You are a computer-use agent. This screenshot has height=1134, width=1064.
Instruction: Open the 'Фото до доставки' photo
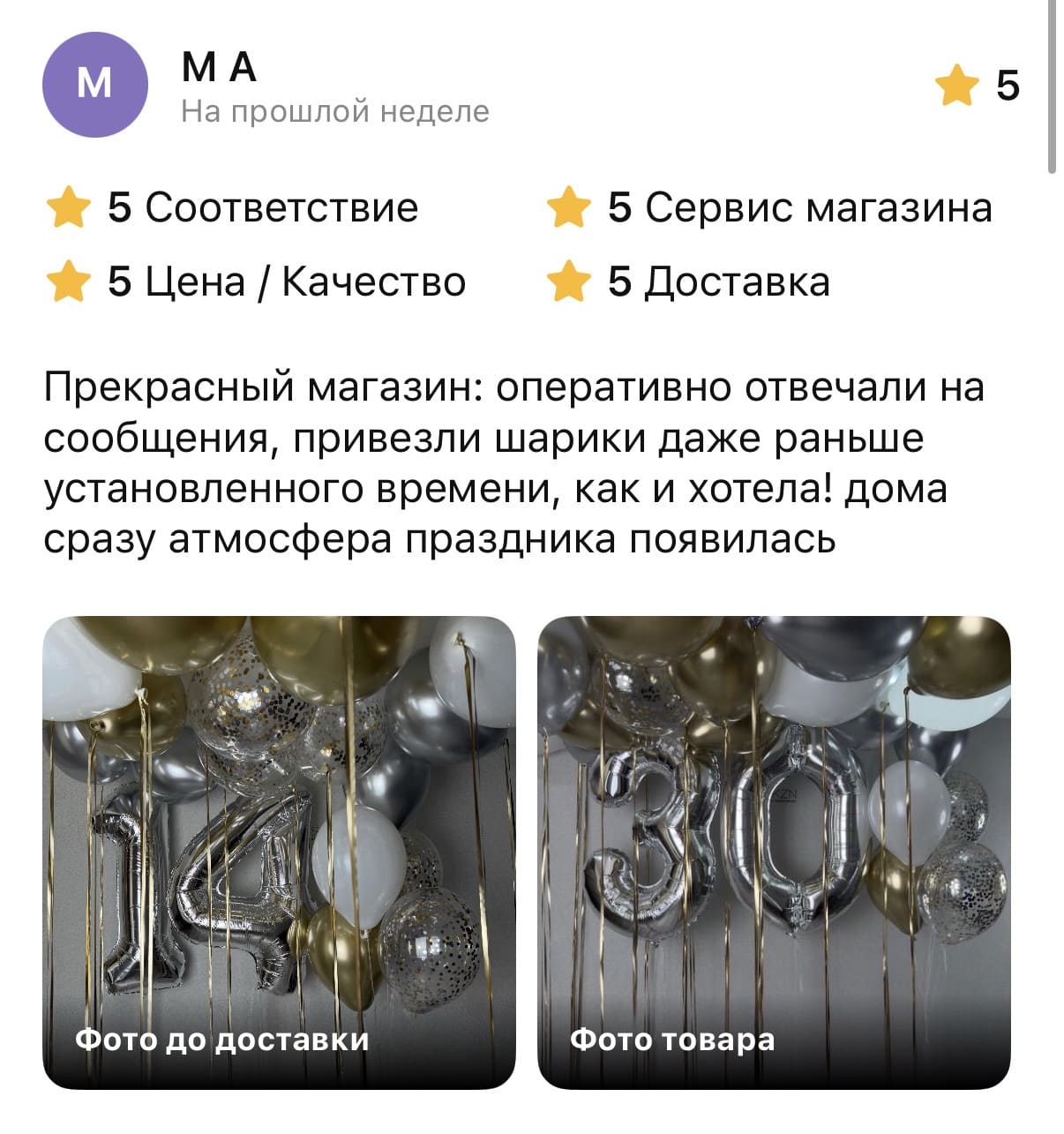coord(279,852)
